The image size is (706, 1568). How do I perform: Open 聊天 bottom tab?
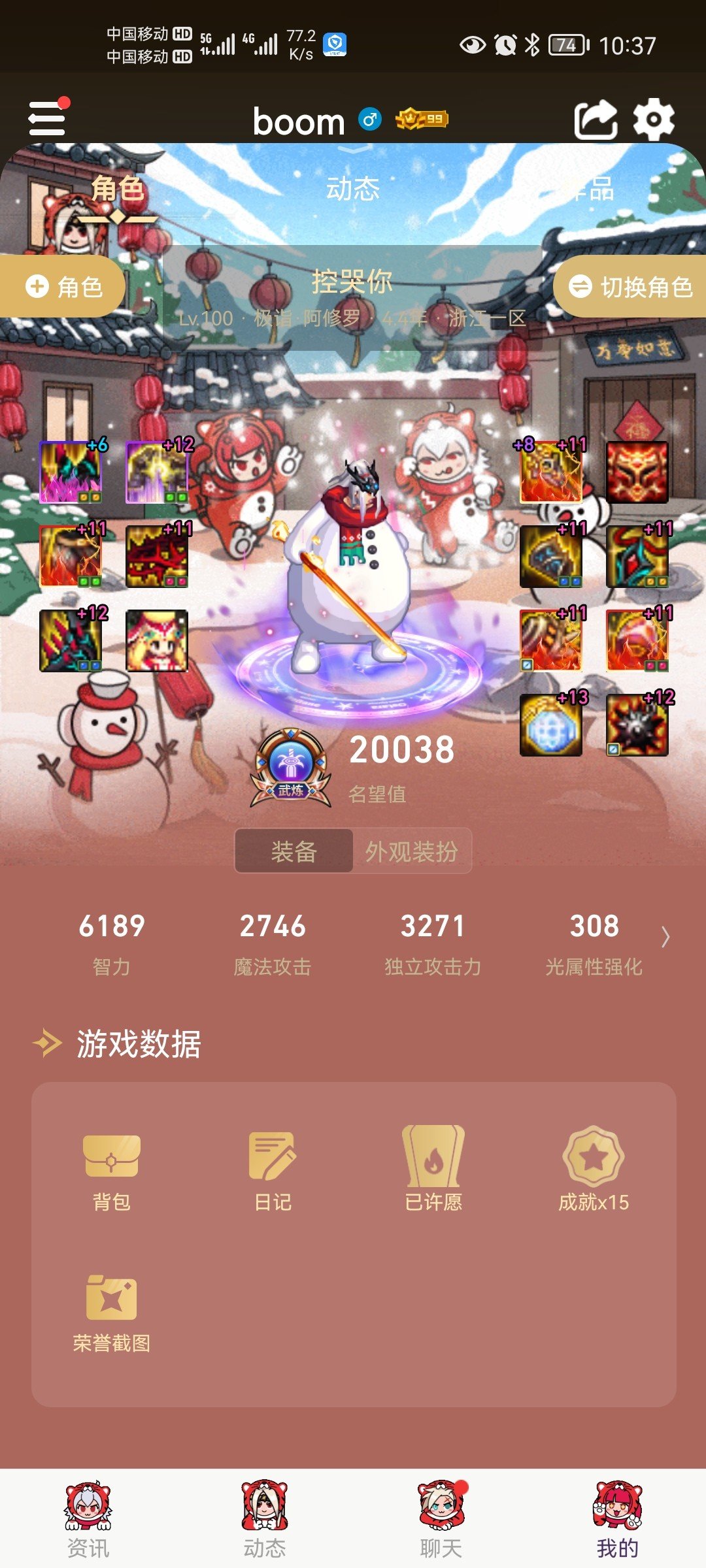pos(441,1520)
